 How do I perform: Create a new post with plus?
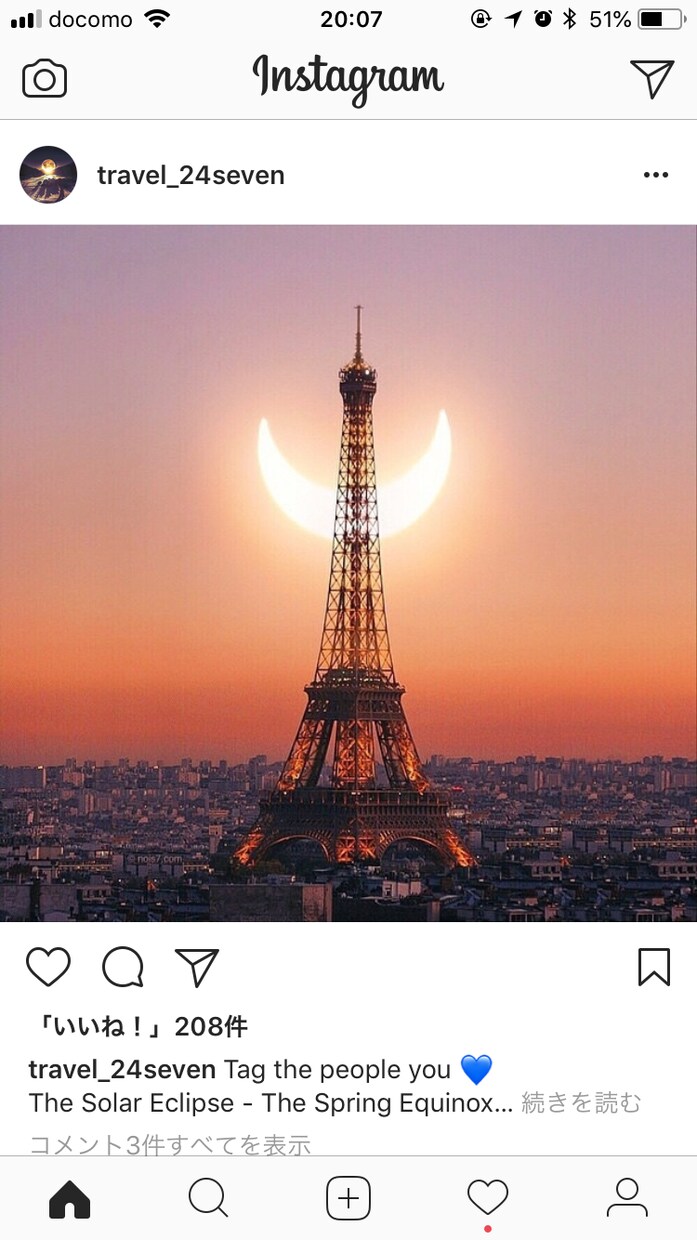tap(348, 1198)
